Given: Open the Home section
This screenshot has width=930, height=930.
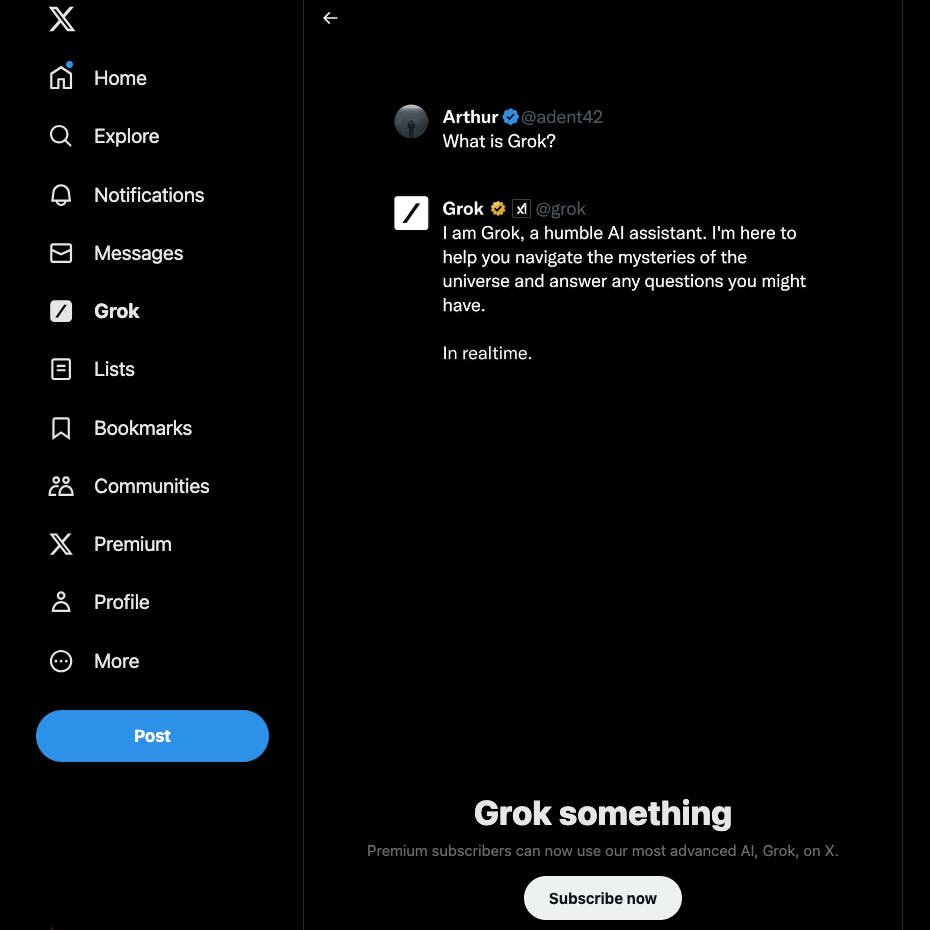Looking at the screenshot, I should click(98, 78).
